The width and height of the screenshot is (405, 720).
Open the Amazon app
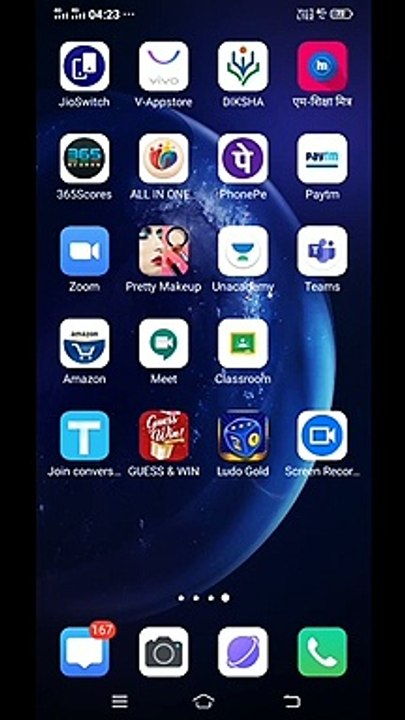(84, 343)
